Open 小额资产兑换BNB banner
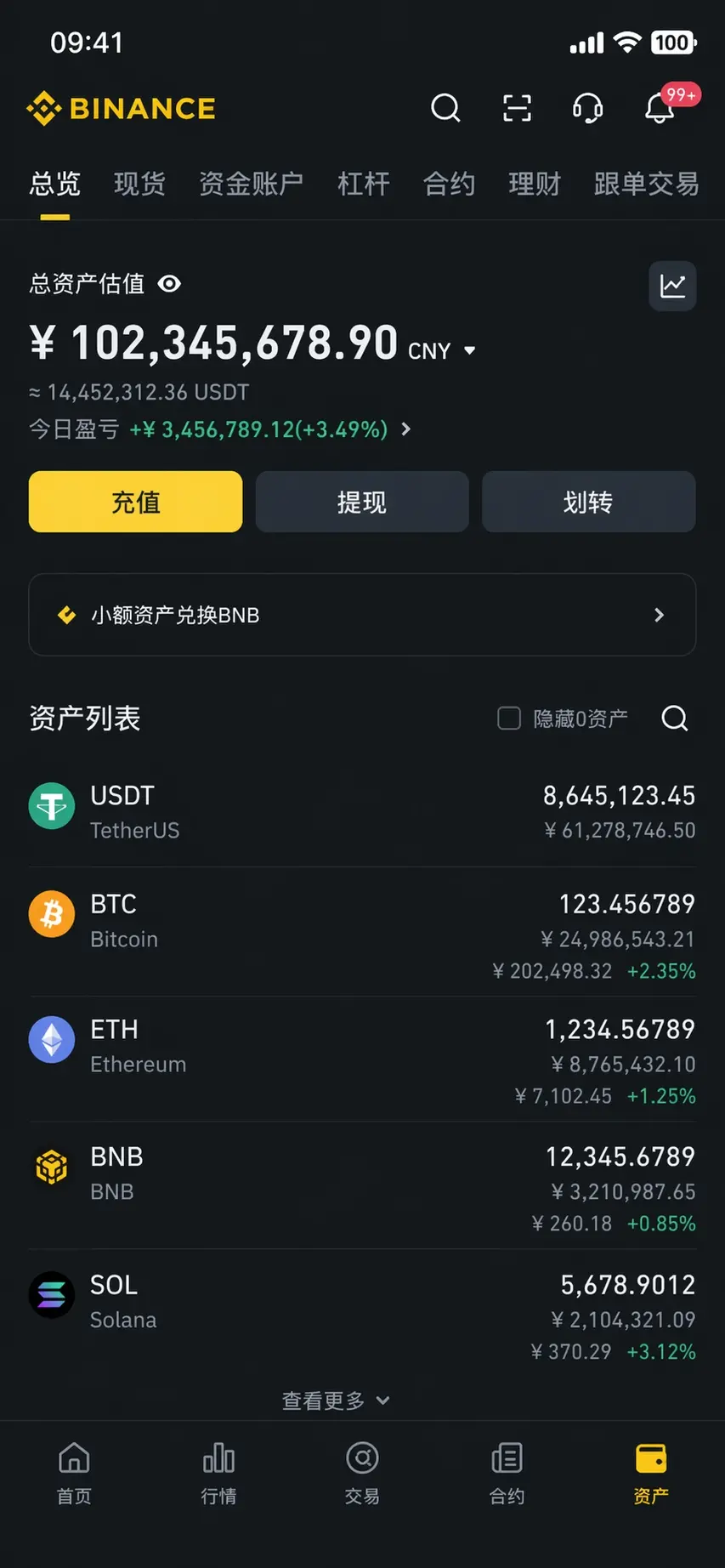The width and height of the screenshot is (725, 1568). click(362, 615)
